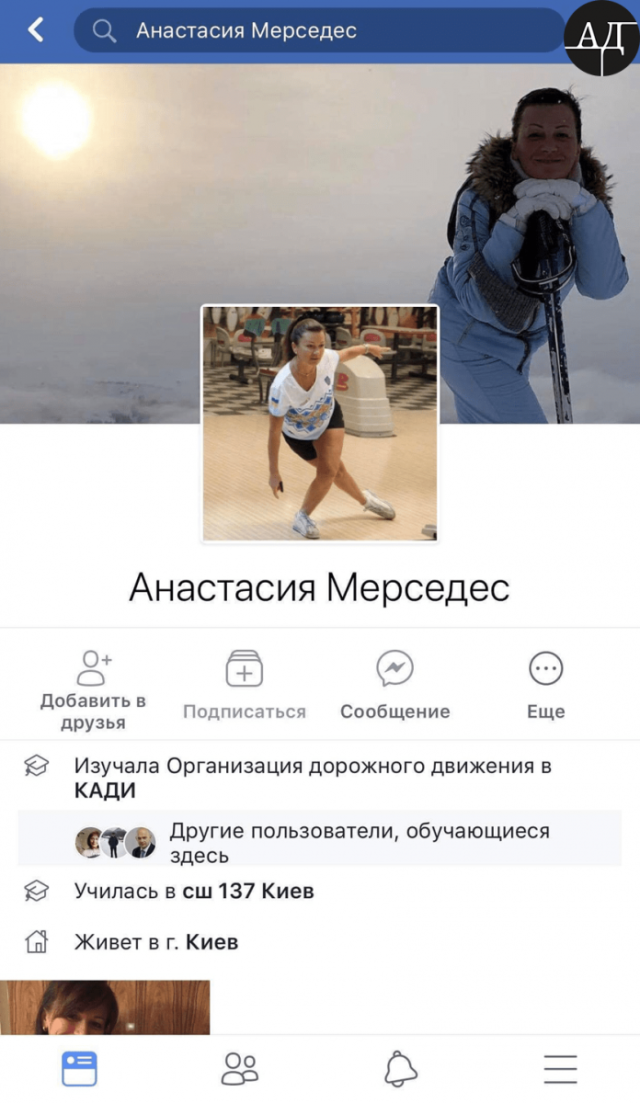Switch to the friends tab
640x1103 pixels.
[x=239, y=1067]
